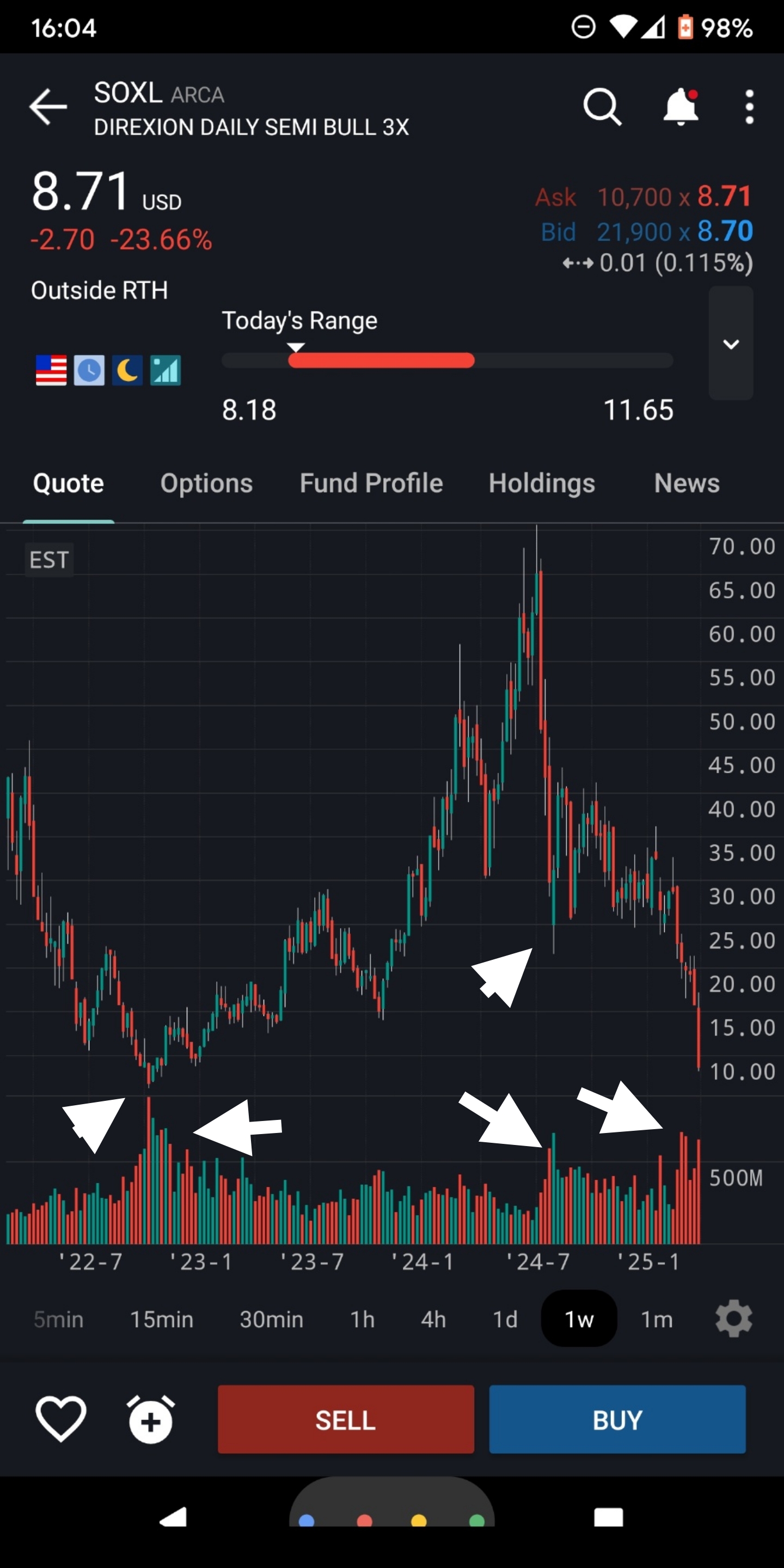Screen dimensions: 784x1568
Task: Select the 15min chart interval
Action: point(162,1319)
